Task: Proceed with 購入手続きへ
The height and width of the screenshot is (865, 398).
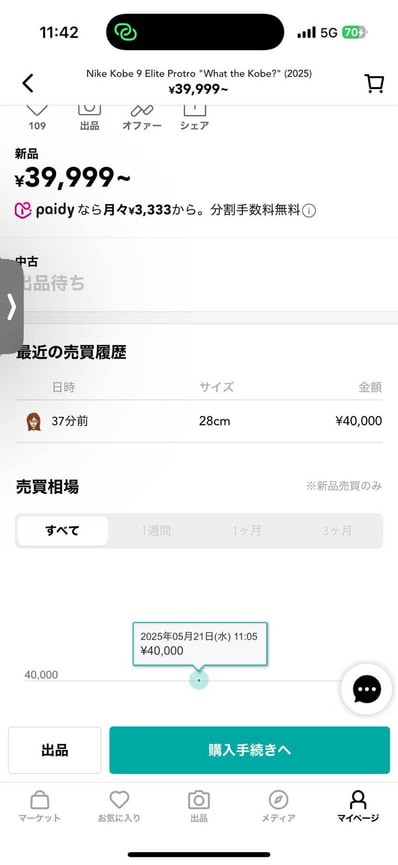Action: click(x=250, y=750)
